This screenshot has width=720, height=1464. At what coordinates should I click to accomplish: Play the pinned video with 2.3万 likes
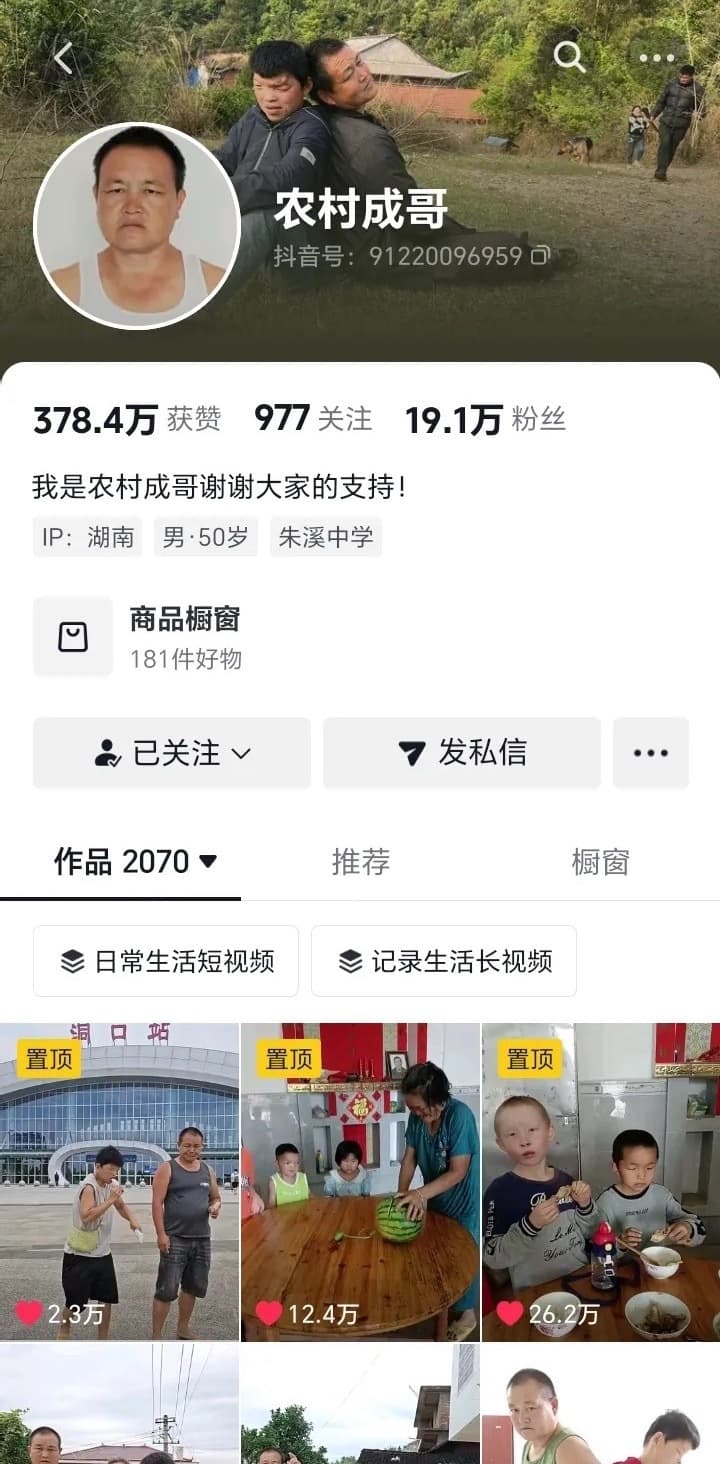click(119, 1182)
